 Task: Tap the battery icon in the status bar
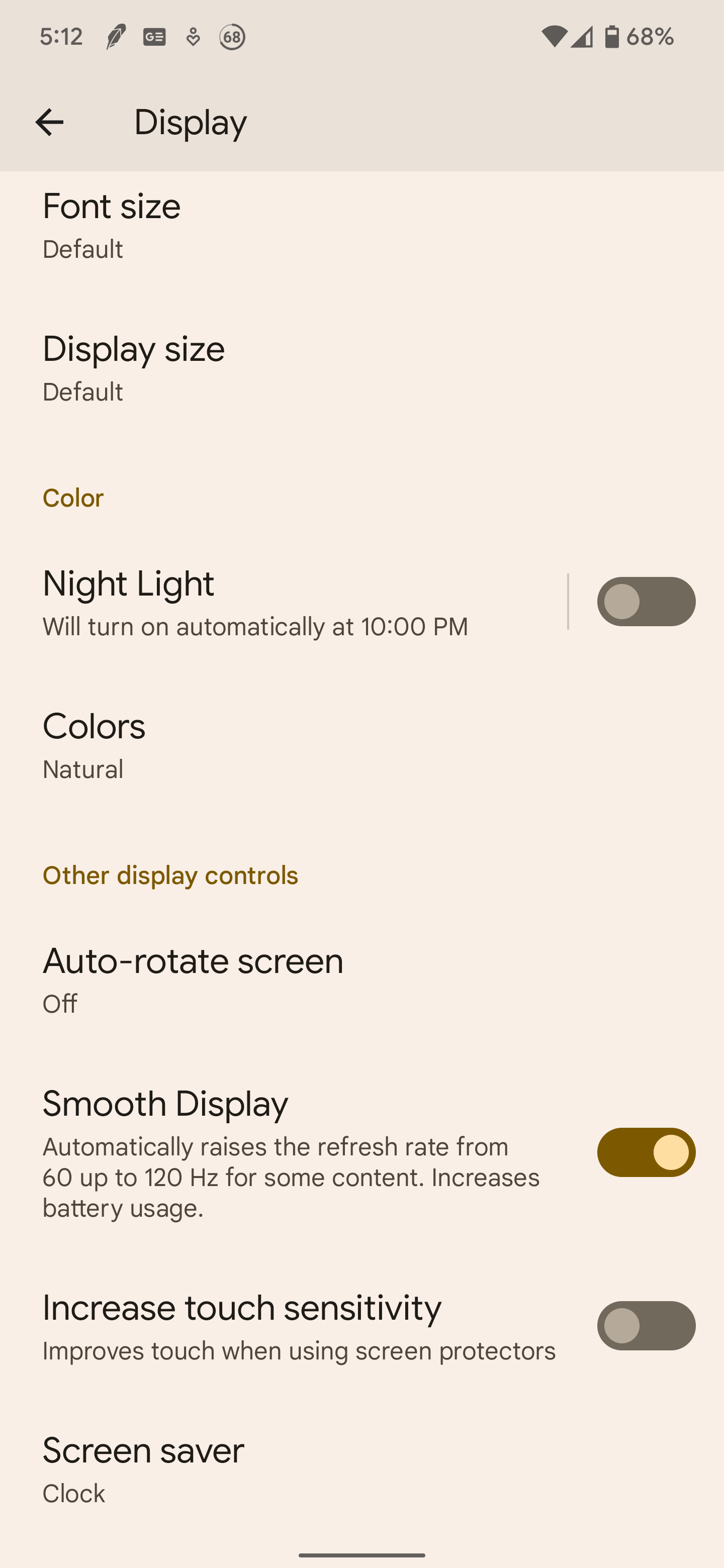coord(611,37)
